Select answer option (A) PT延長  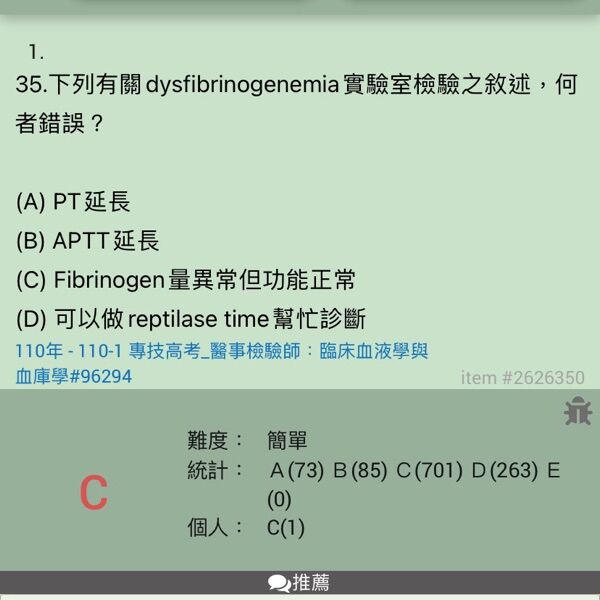(x=74, y=202)
